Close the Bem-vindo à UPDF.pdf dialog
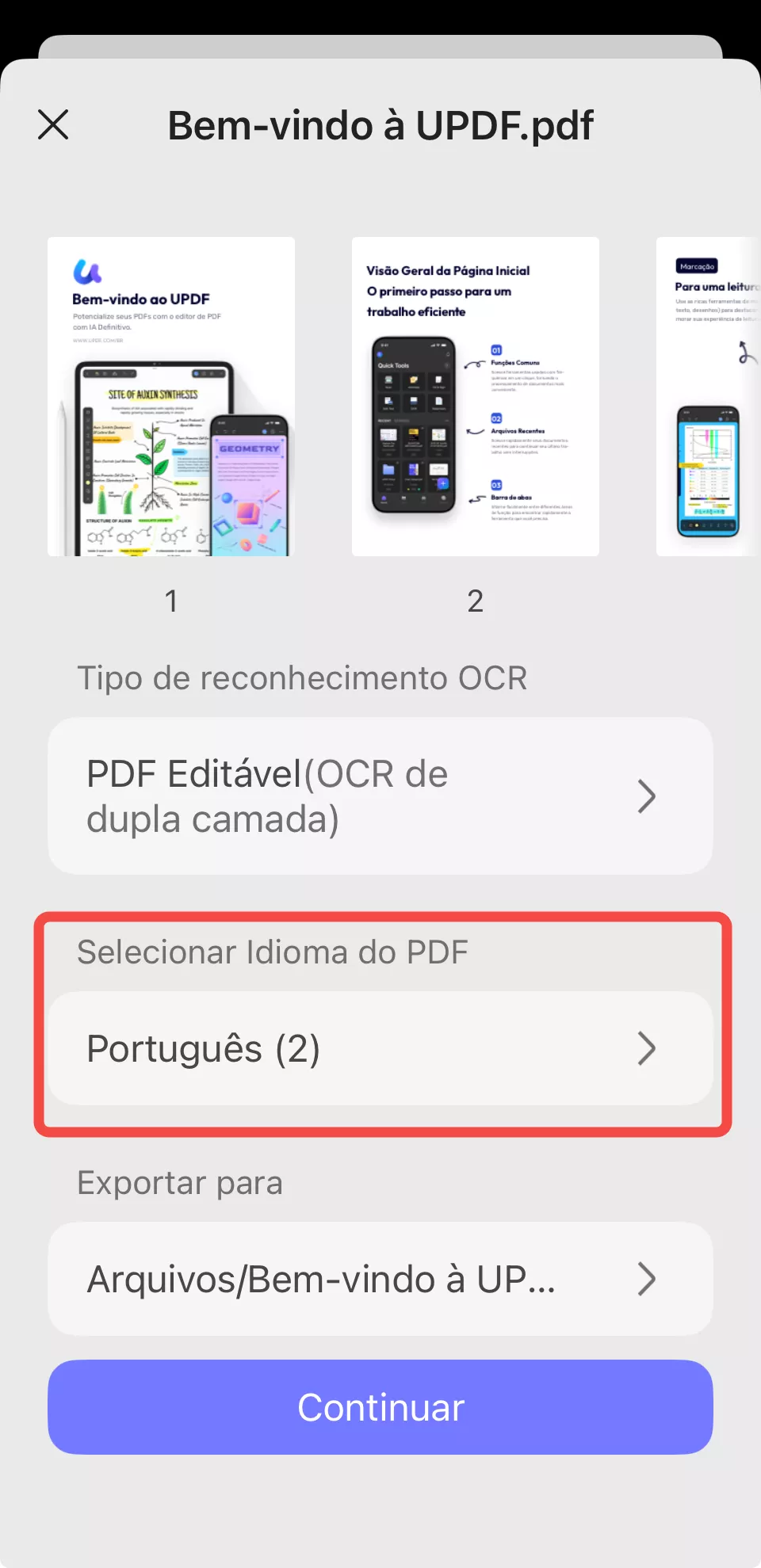Screen dimensions: 761x1568 point(53,125)
